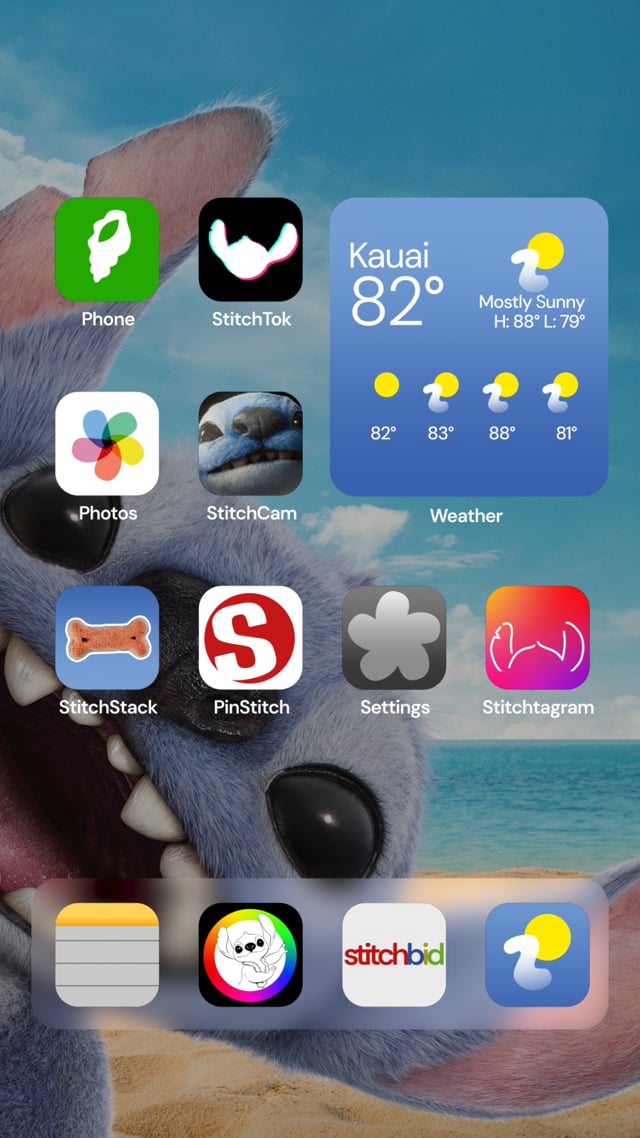Viewport: 640px width, 1138px height.
Task: Open the StitchStack app
Action: point(107,638)
